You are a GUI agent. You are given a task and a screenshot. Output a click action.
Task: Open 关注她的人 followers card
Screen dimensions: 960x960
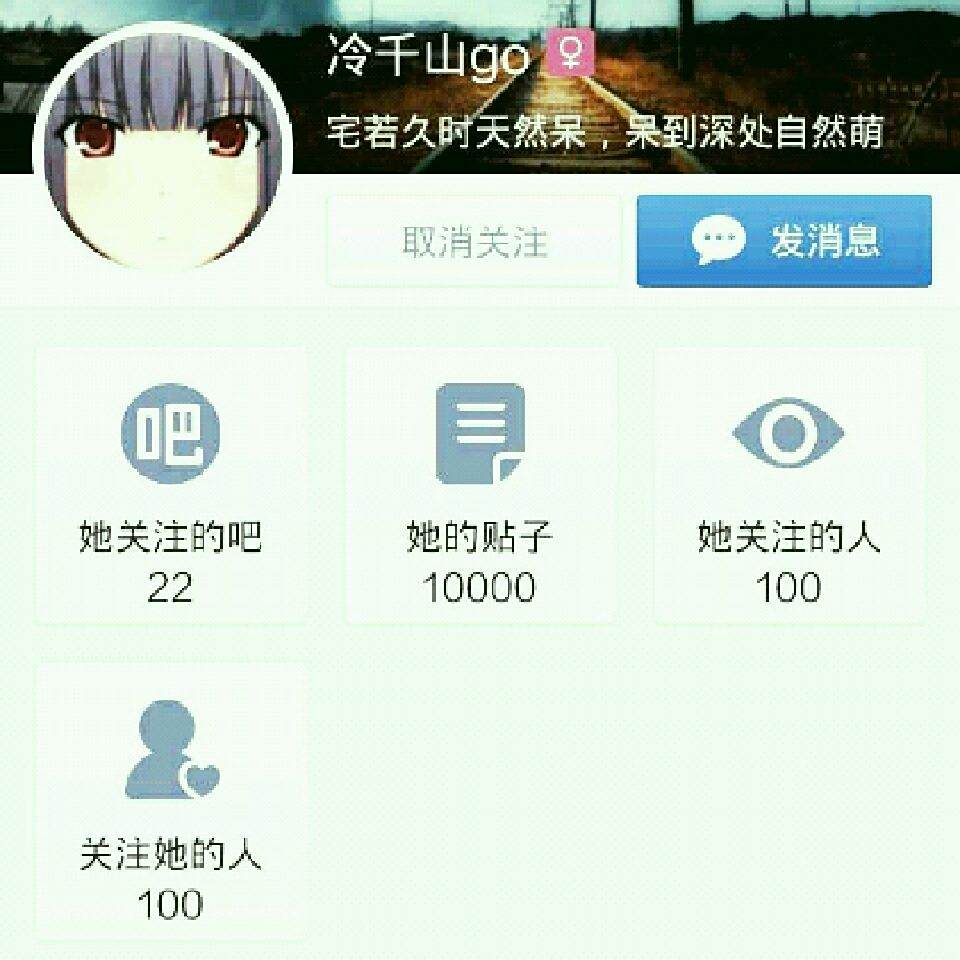point(170,802)
